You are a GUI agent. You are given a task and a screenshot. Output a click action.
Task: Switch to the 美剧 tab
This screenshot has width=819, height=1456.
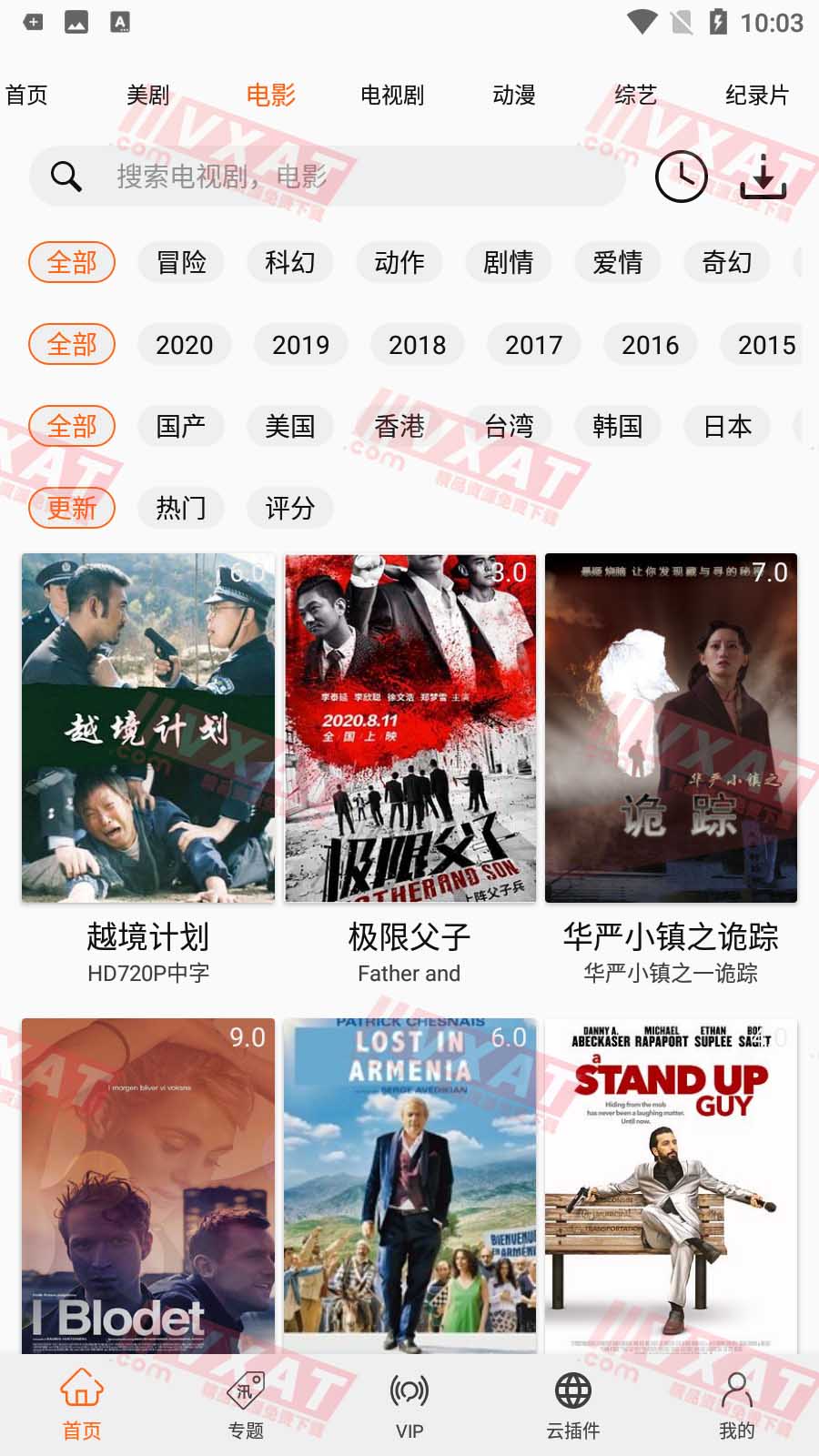point(148,94)
